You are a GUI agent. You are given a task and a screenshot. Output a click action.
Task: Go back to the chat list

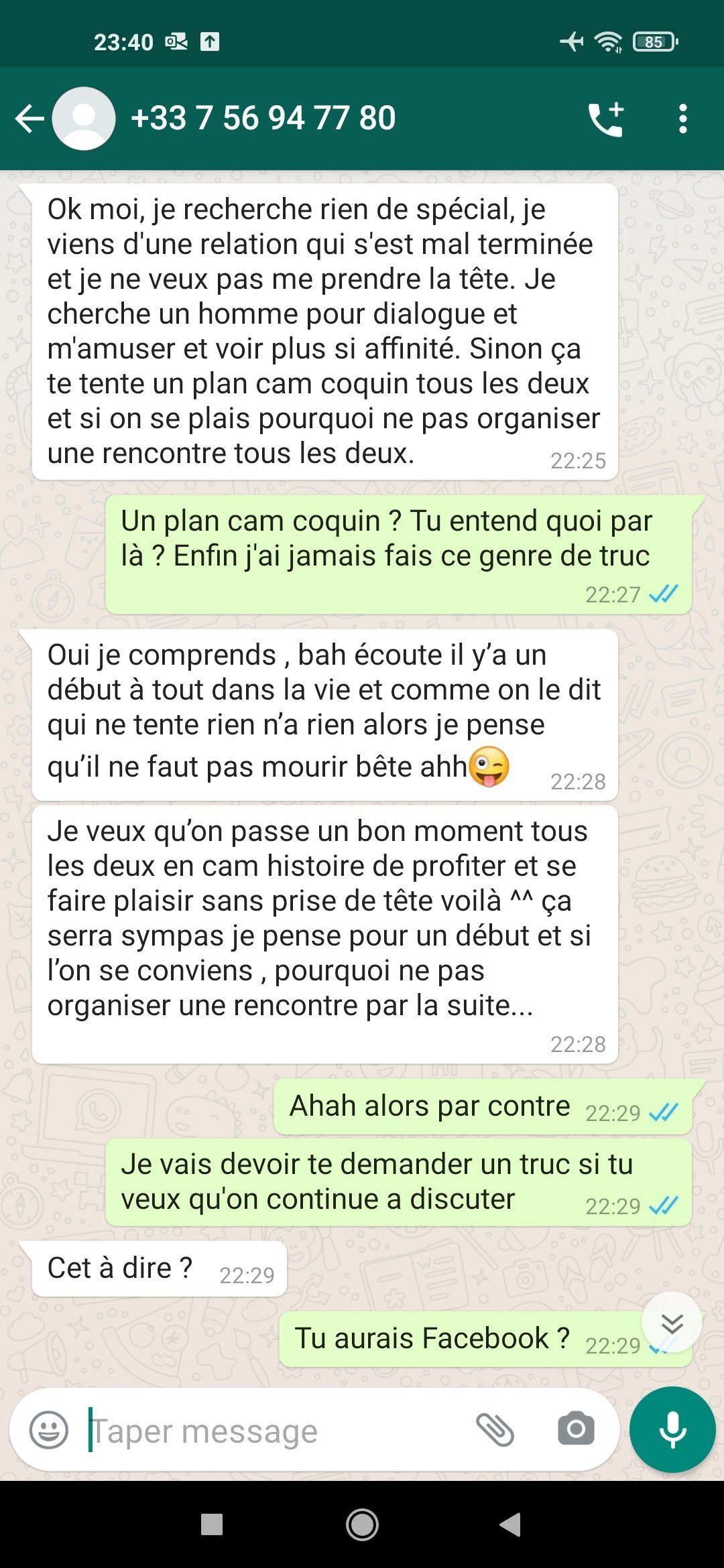click(29, 119)
